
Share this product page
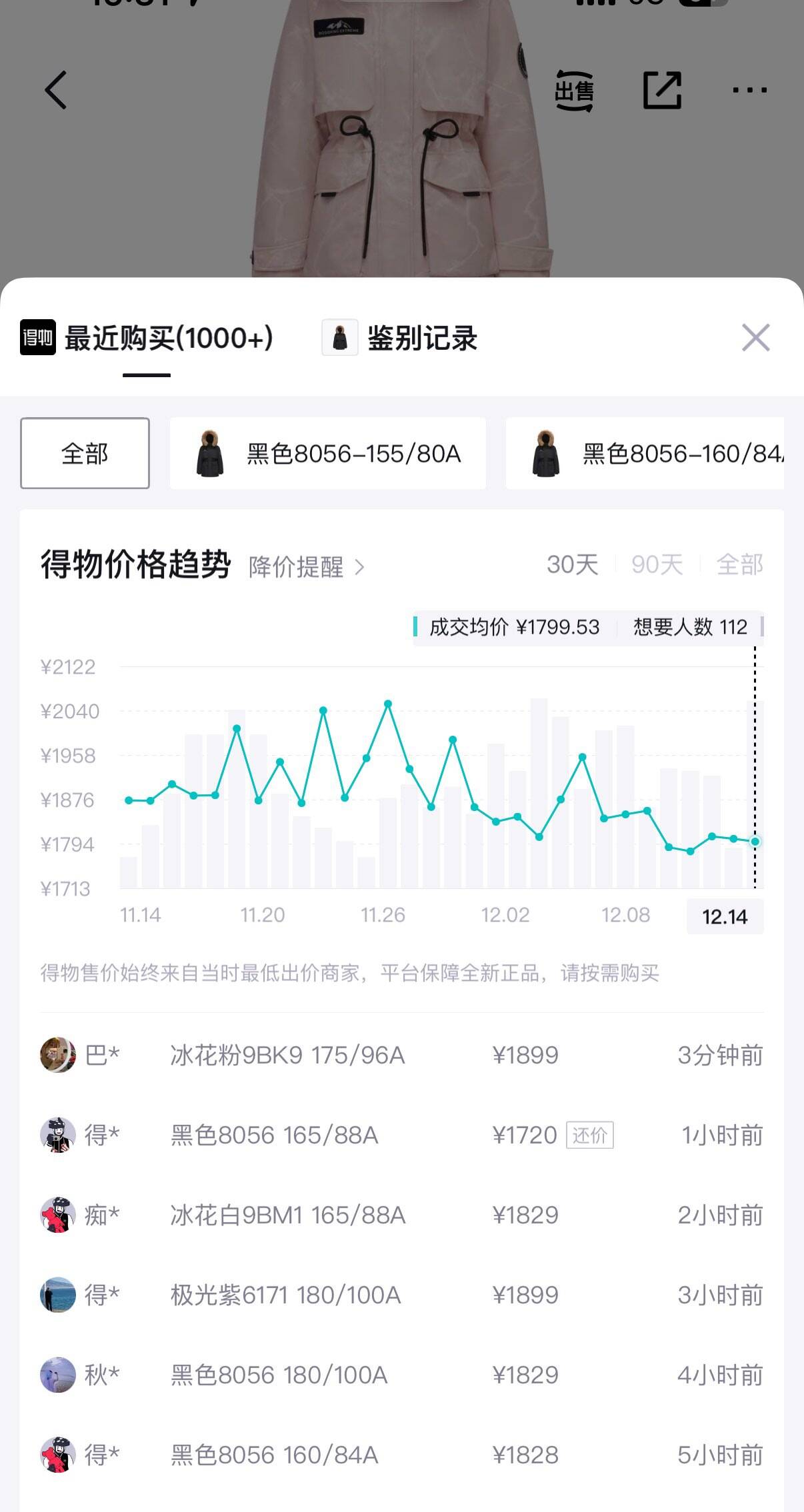[x=662, y=90]
